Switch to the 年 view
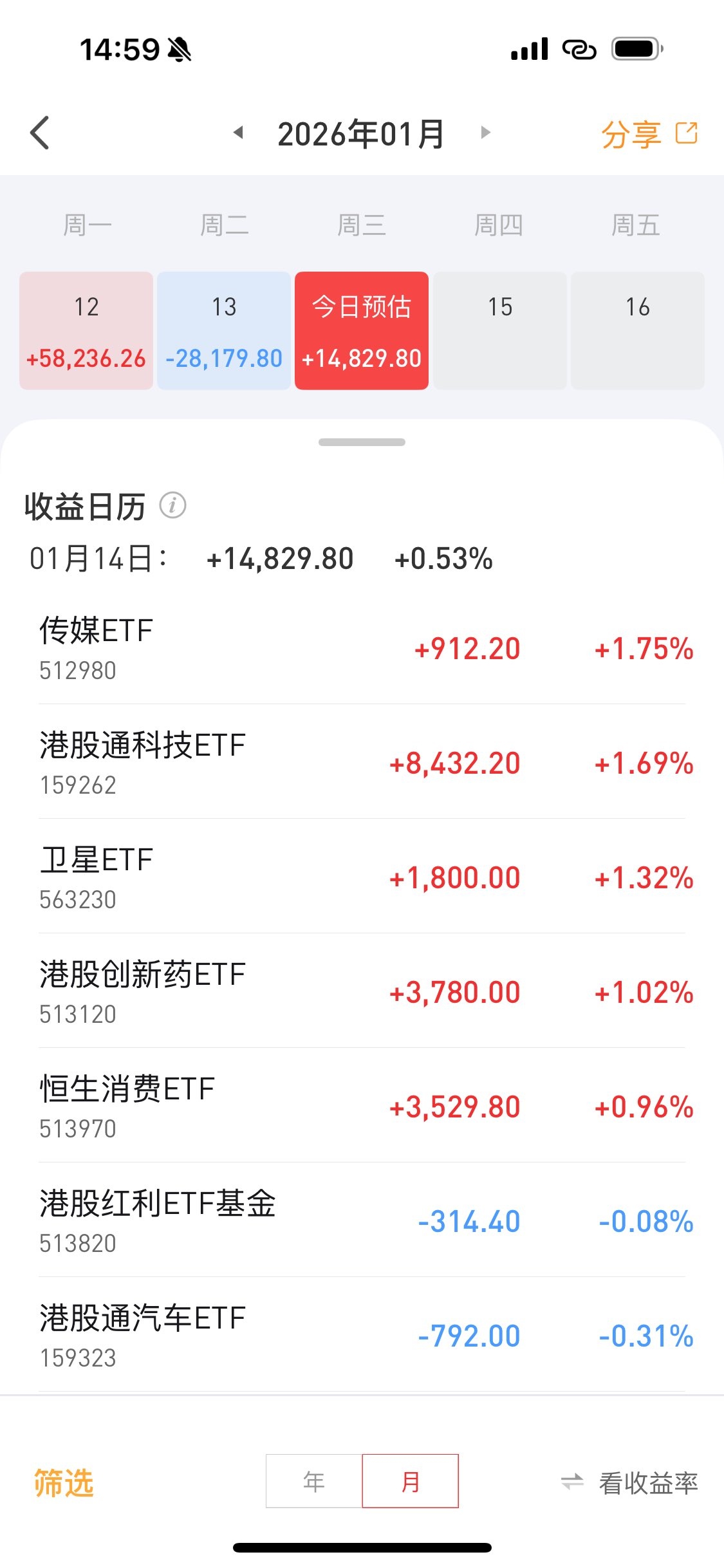Image resolution: width=724 pixels, height=1568 pixels. pyautogui.click(x=314, y=1481)
